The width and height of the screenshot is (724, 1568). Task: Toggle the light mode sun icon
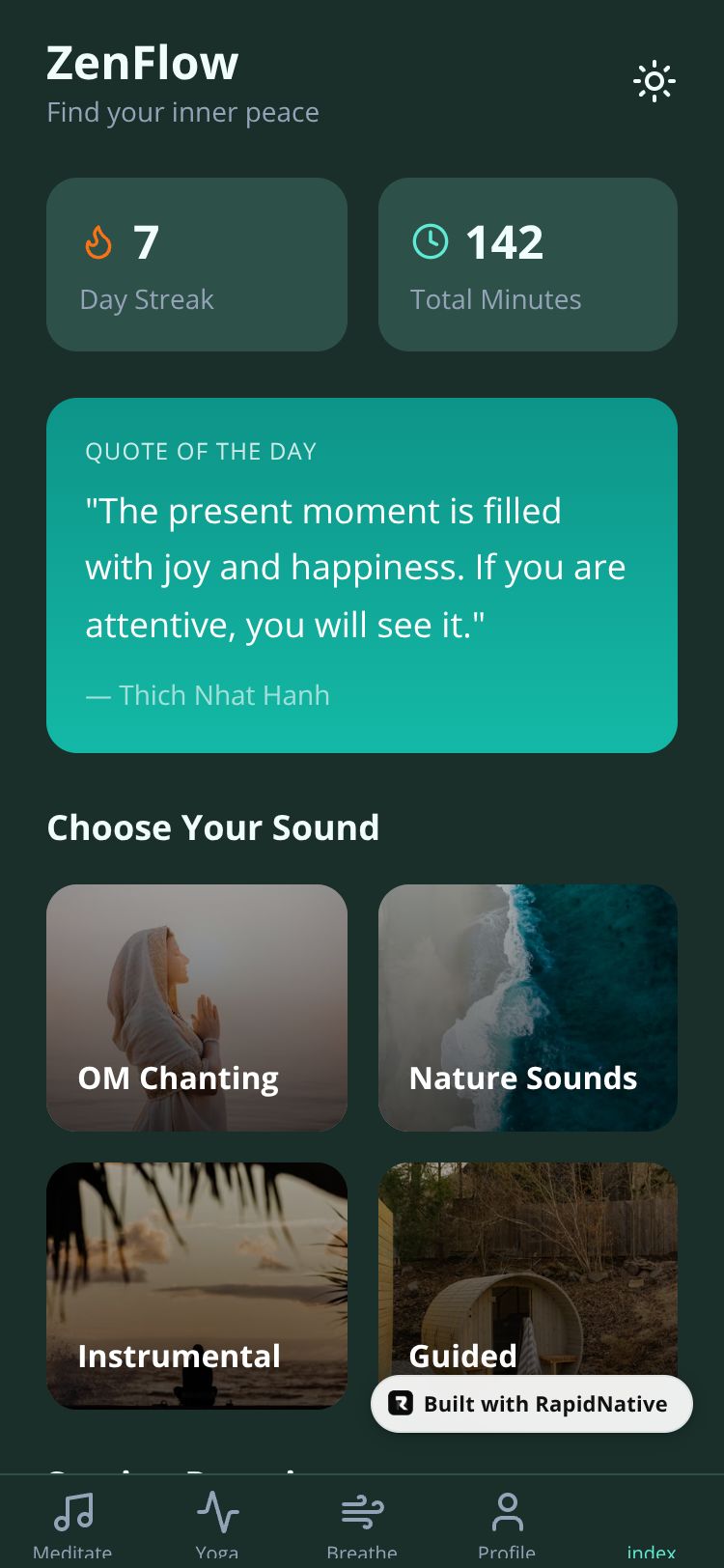654,82
